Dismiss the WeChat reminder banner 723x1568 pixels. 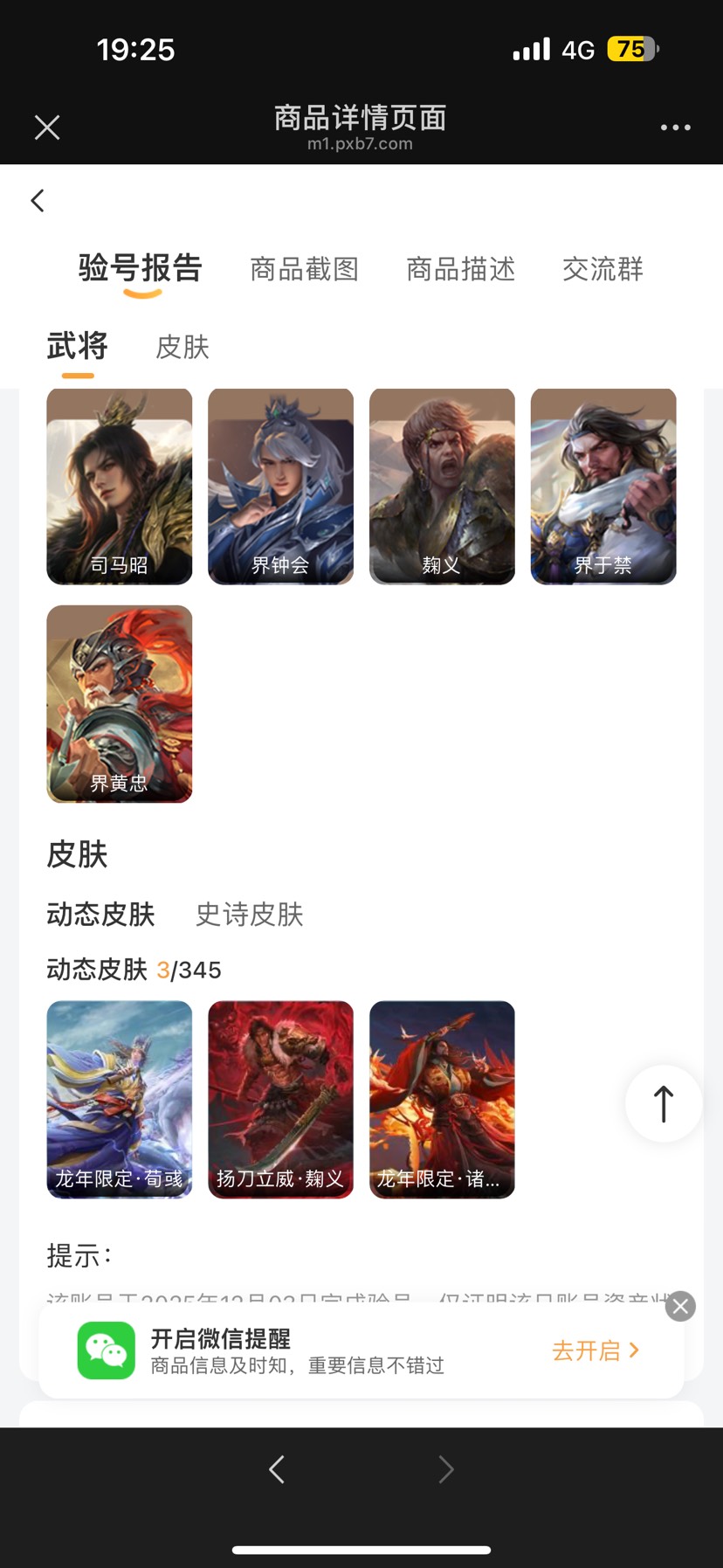coord(680,1306)
